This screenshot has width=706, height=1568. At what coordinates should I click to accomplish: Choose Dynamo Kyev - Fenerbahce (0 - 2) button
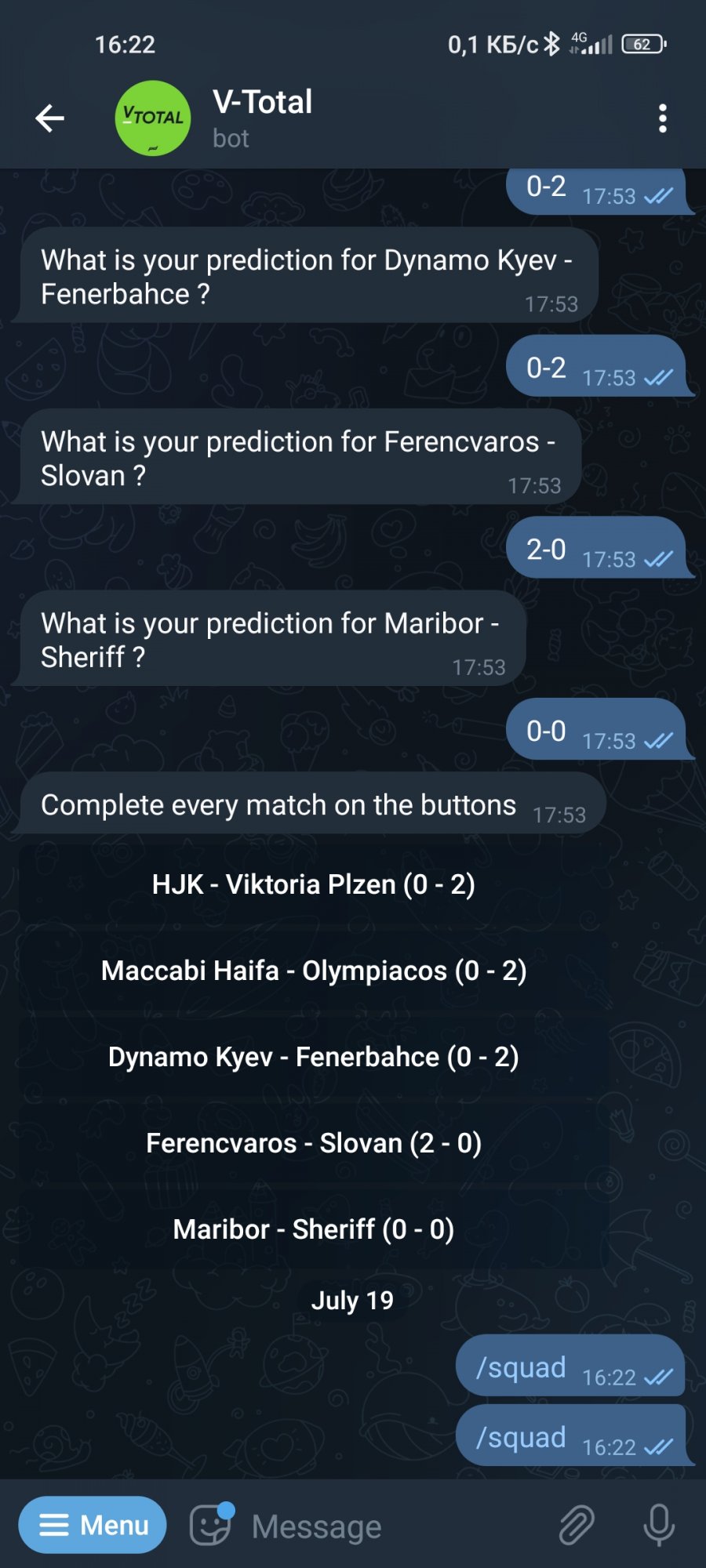point(314,1058)
